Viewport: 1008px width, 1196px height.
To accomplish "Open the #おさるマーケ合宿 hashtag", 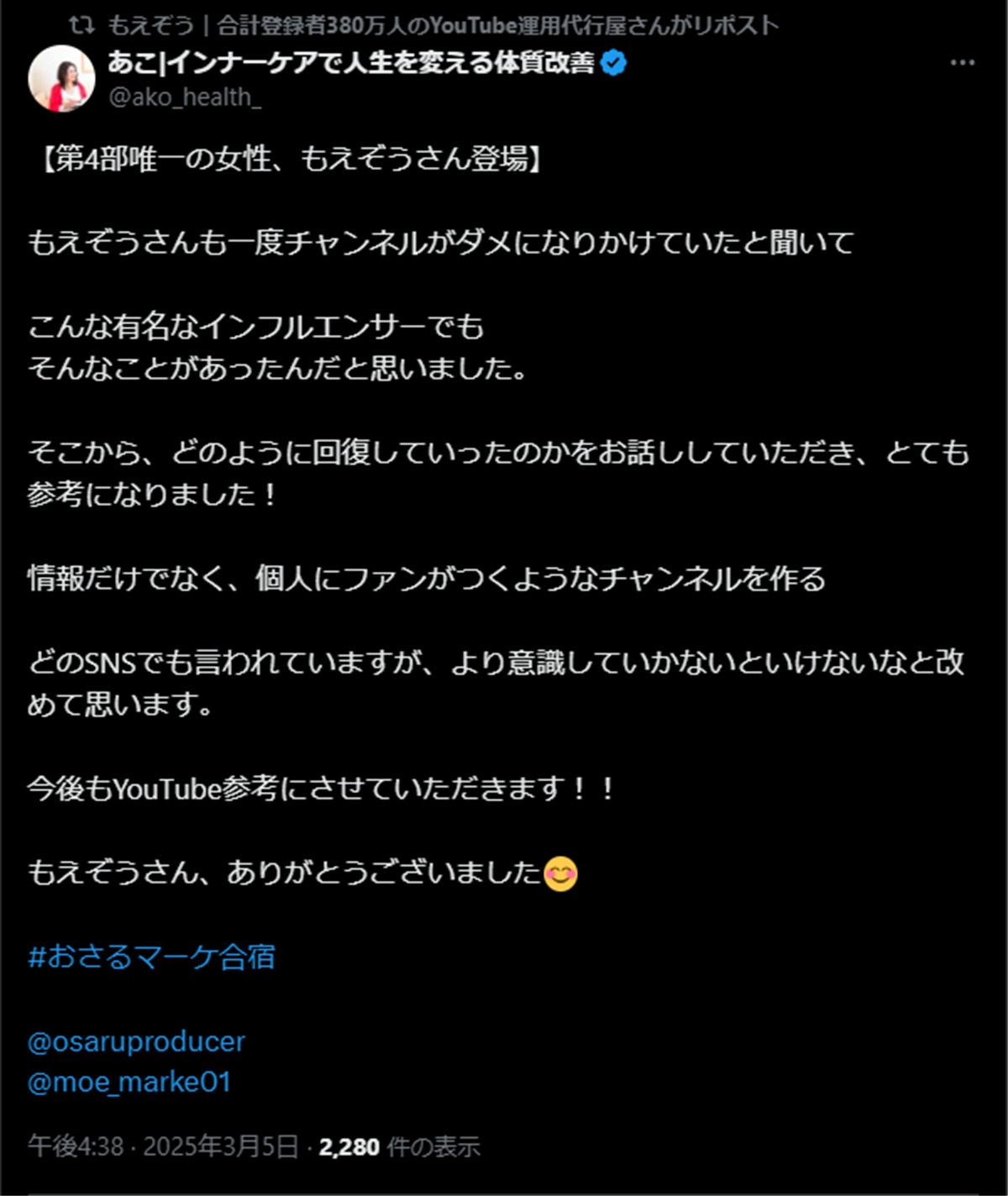I will [152, 957].
